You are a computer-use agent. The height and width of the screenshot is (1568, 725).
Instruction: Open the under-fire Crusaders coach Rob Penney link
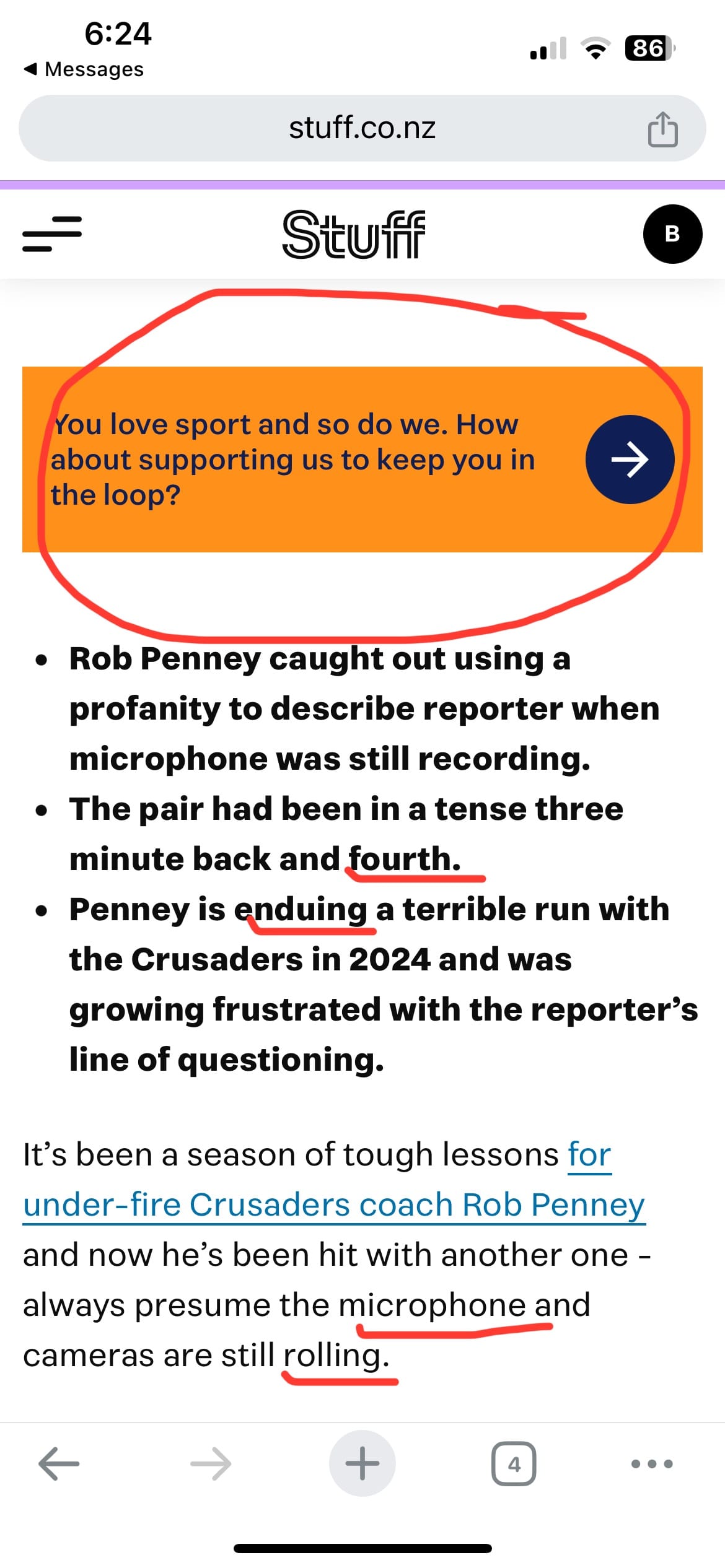333,1204
